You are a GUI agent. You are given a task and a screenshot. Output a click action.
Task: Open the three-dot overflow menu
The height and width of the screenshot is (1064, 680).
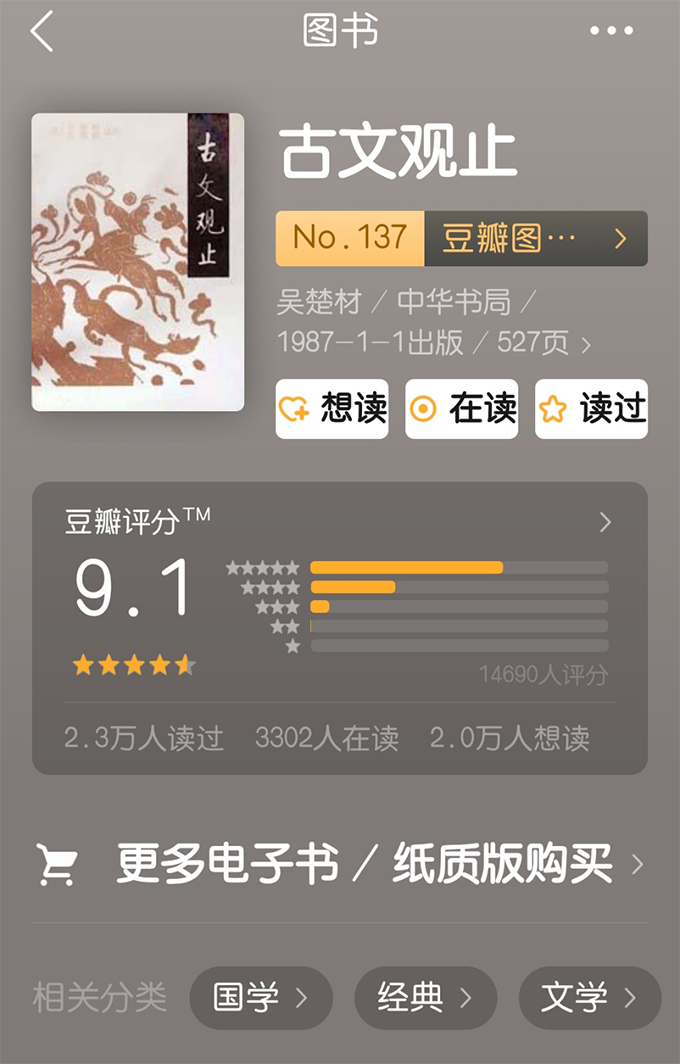tap(611, 32)
